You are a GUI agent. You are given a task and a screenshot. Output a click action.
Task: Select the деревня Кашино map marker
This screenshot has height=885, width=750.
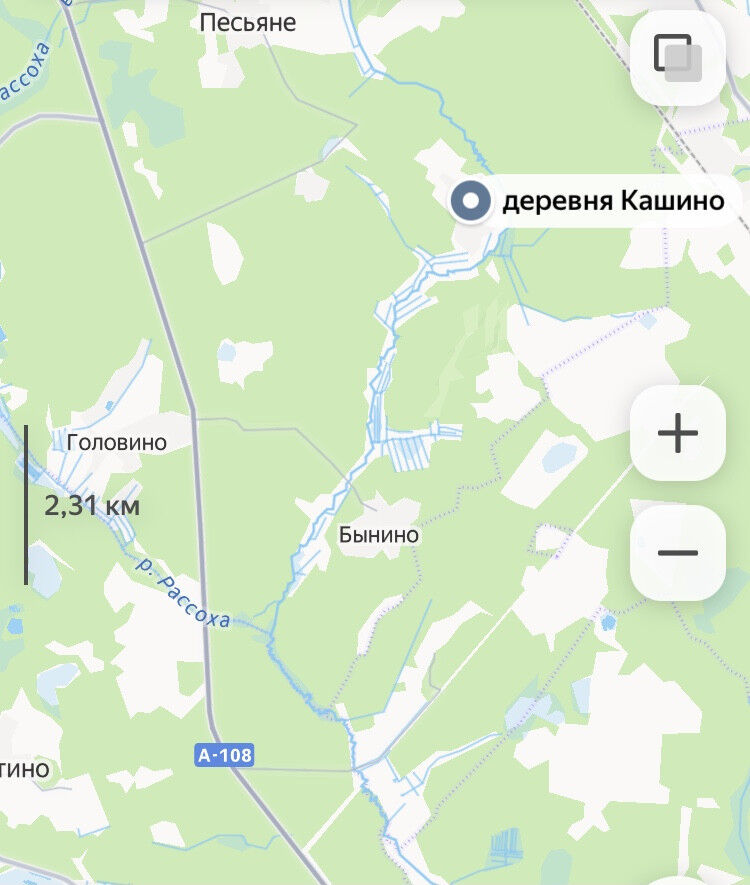click(x=471, y=202)
